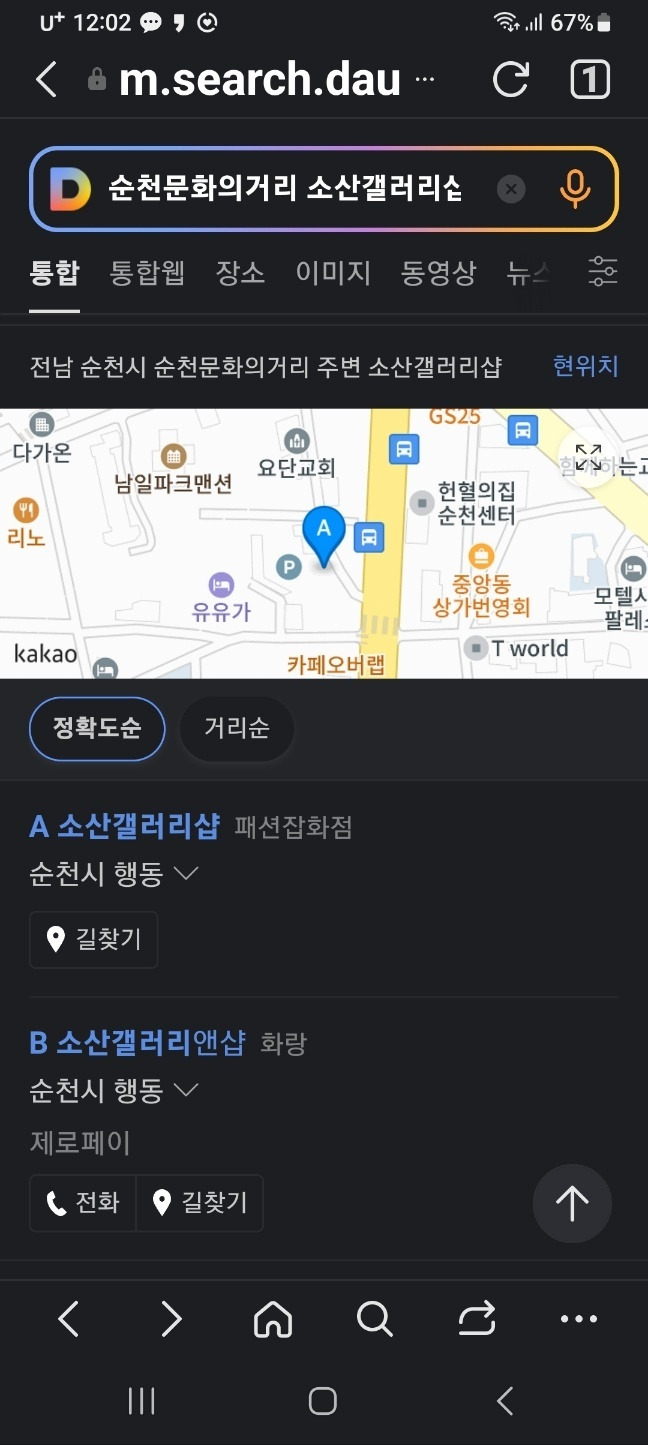648x1445 pixels.
Task: Clear the search query text
Action: (511, 189)
